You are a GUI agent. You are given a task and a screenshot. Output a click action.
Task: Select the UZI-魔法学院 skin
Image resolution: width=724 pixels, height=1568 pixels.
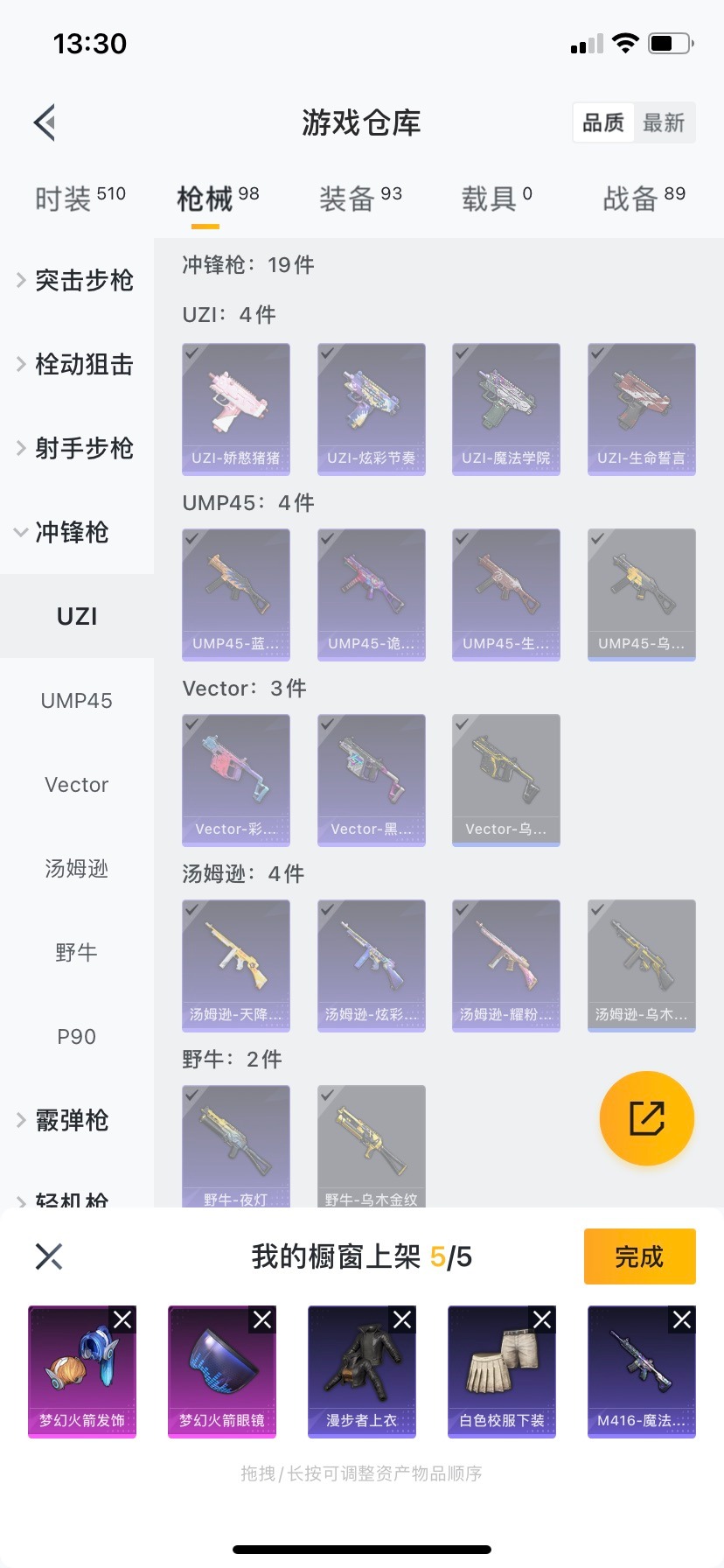[506, 409]
